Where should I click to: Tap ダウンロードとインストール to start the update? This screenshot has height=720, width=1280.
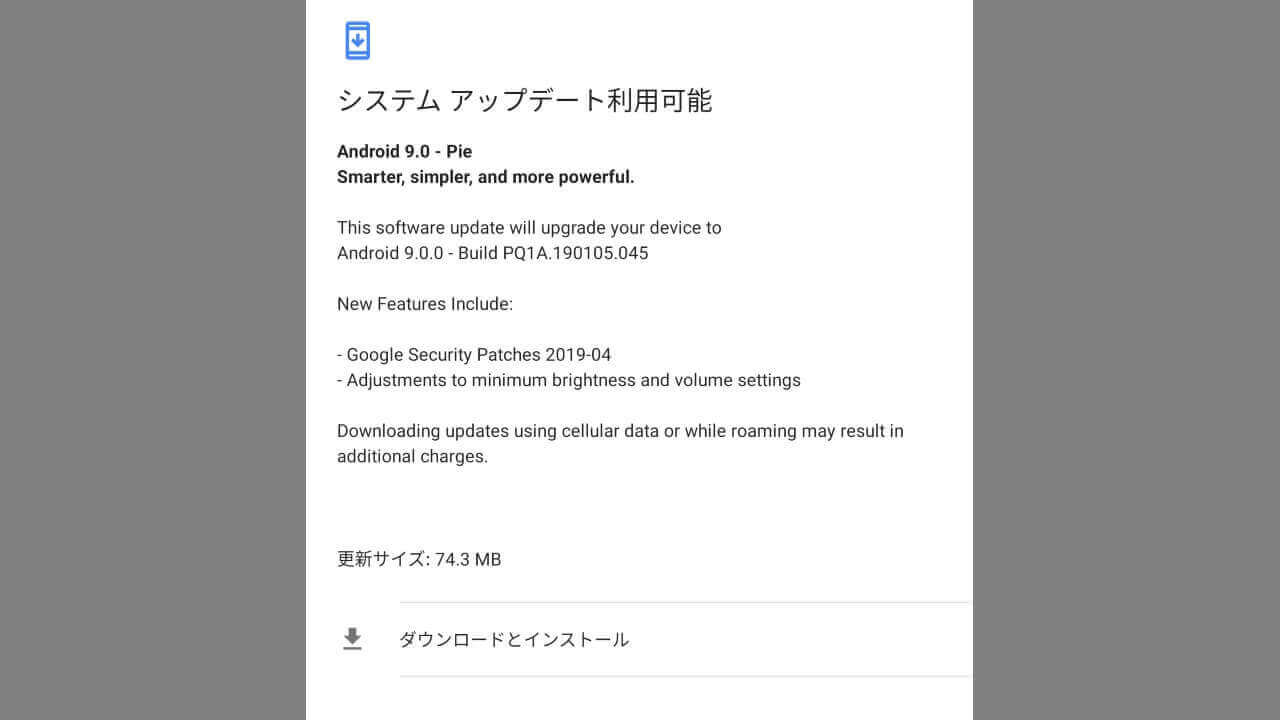point(514,639)
